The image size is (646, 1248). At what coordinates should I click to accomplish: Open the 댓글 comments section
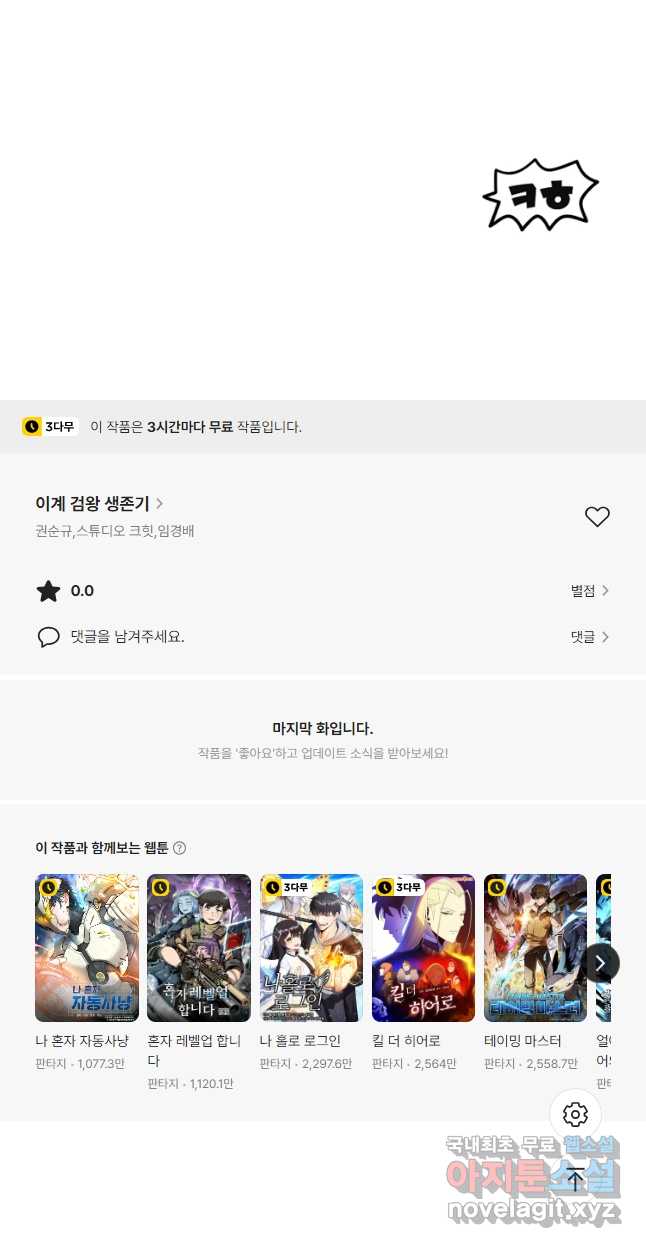coord(590,637)
